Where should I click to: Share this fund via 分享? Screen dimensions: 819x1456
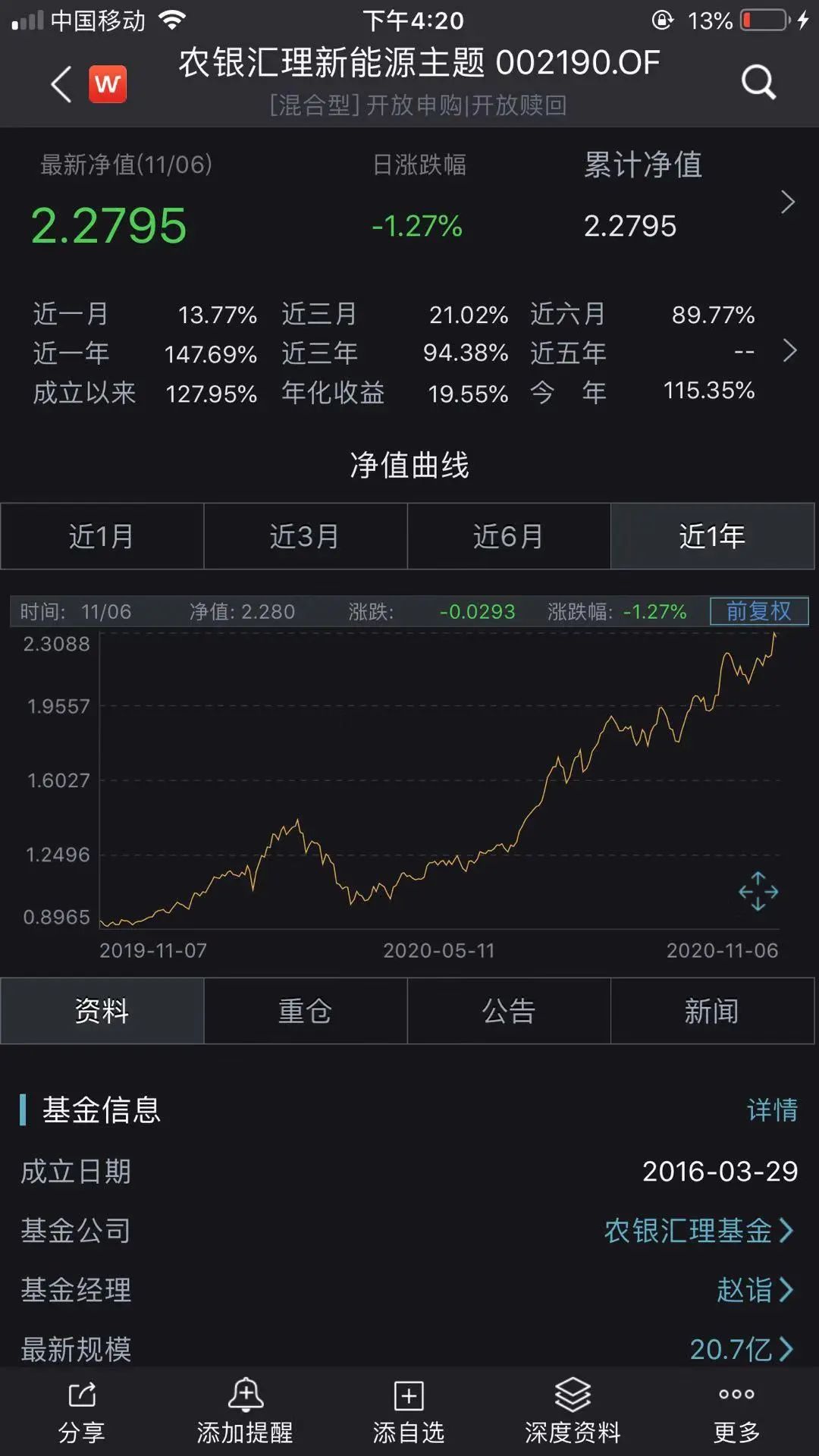(x=82, y=1412)
